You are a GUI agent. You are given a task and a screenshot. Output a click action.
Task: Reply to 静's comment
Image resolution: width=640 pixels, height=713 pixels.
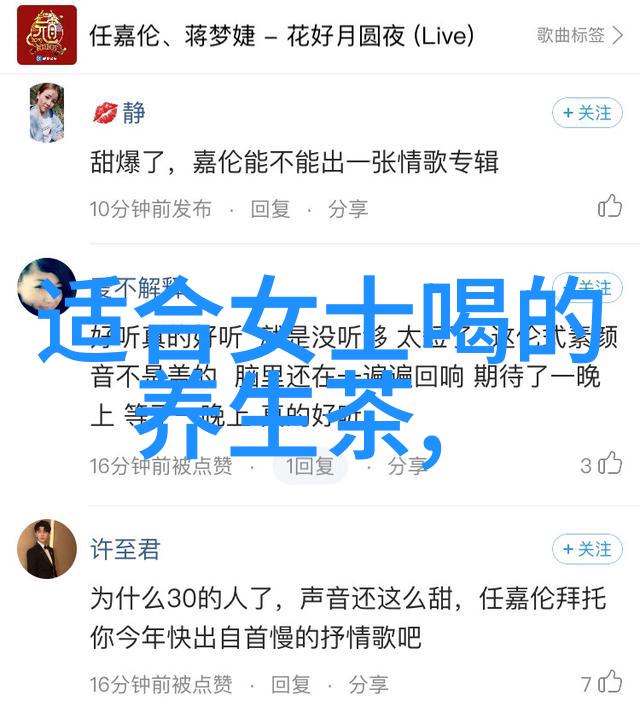point(270,209)
